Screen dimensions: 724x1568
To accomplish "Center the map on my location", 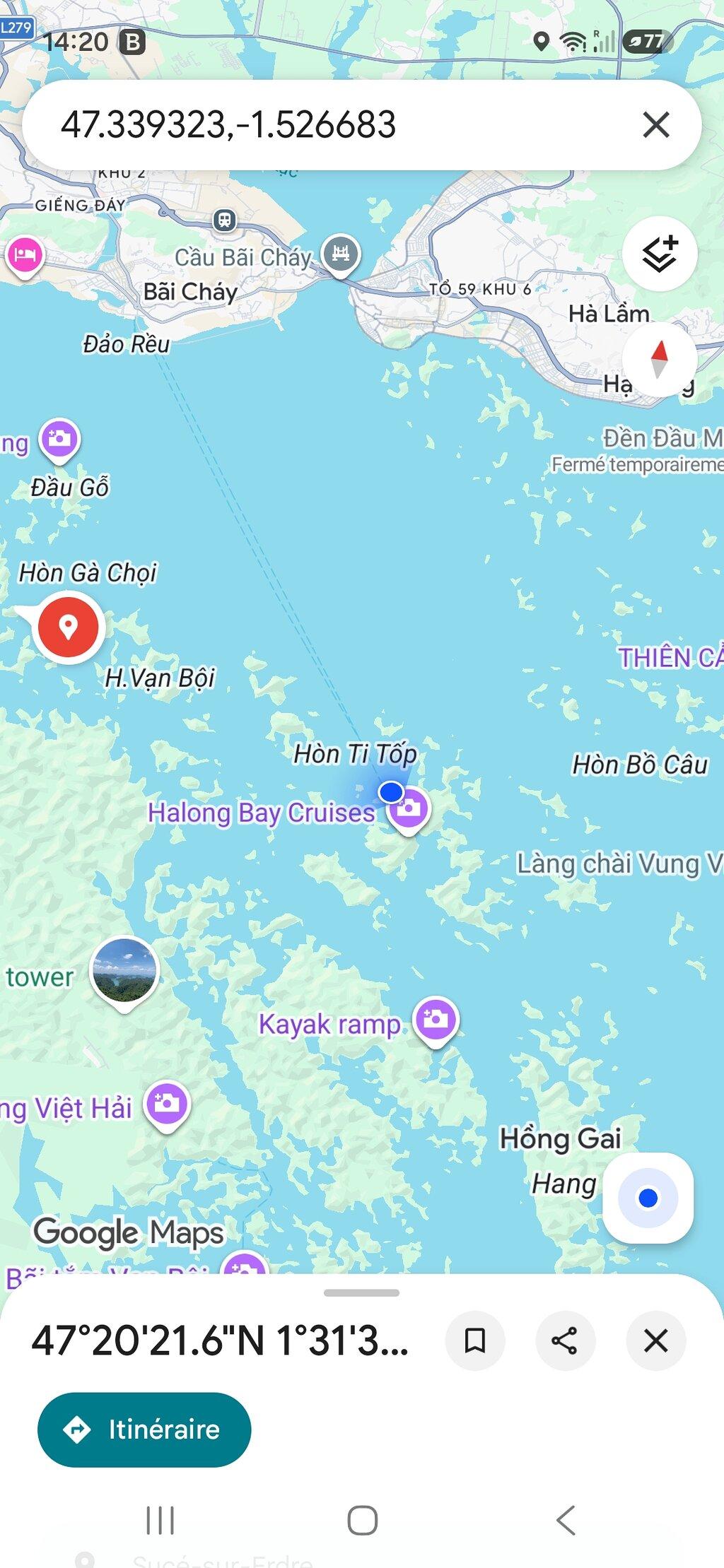I will click(648, 1198).
